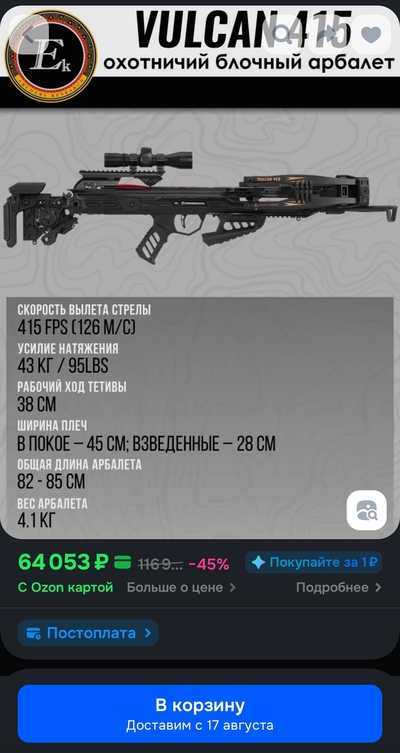Go back using the top-left arrow
The width and height of the screenshot is (400, 753).
pos(29,35)
